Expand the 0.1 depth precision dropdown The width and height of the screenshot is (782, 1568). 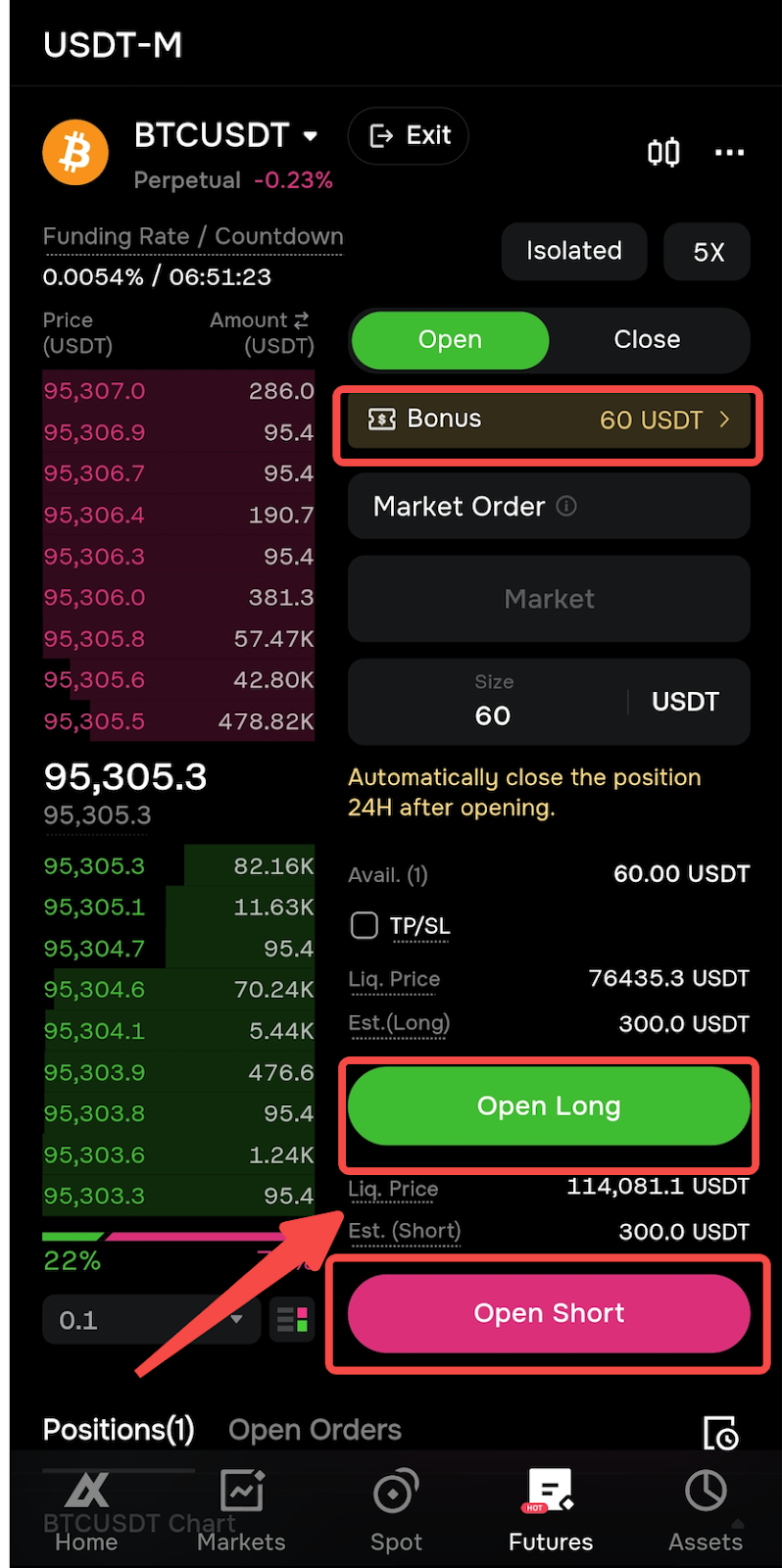coord(152,1320)
